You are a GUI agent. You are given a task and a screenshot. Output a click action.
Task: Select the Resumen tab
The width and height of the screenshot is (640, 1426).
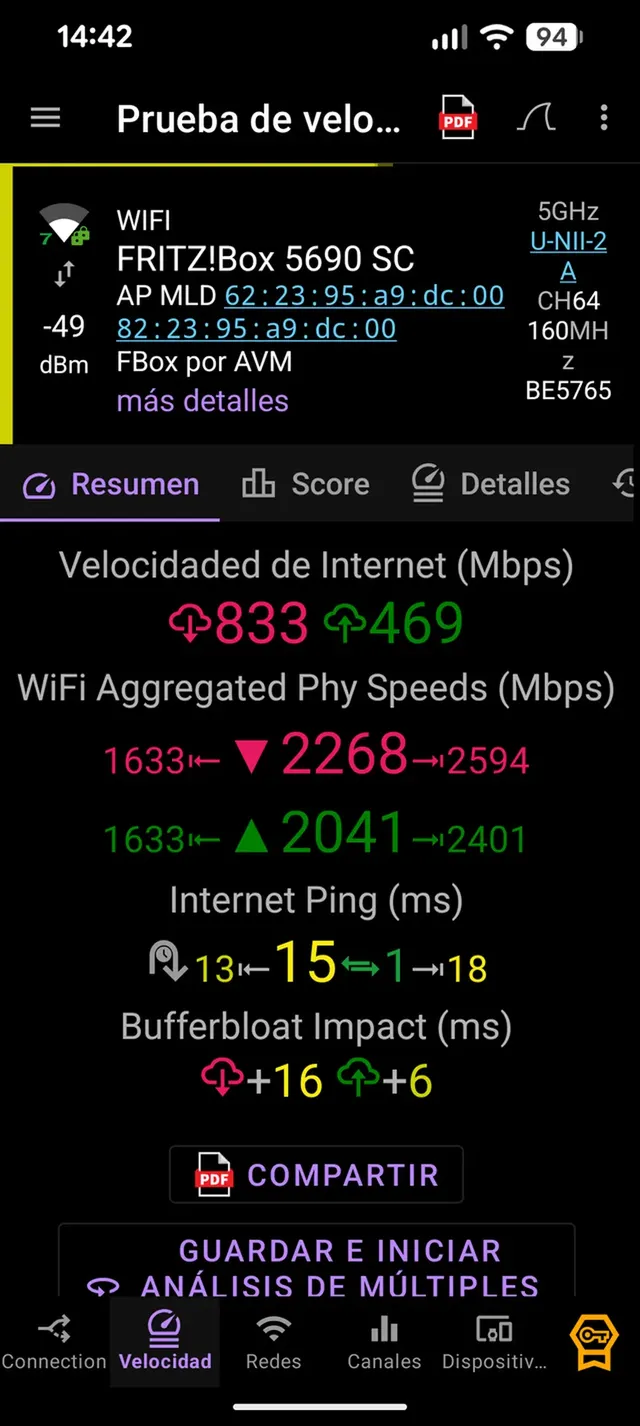112,485
